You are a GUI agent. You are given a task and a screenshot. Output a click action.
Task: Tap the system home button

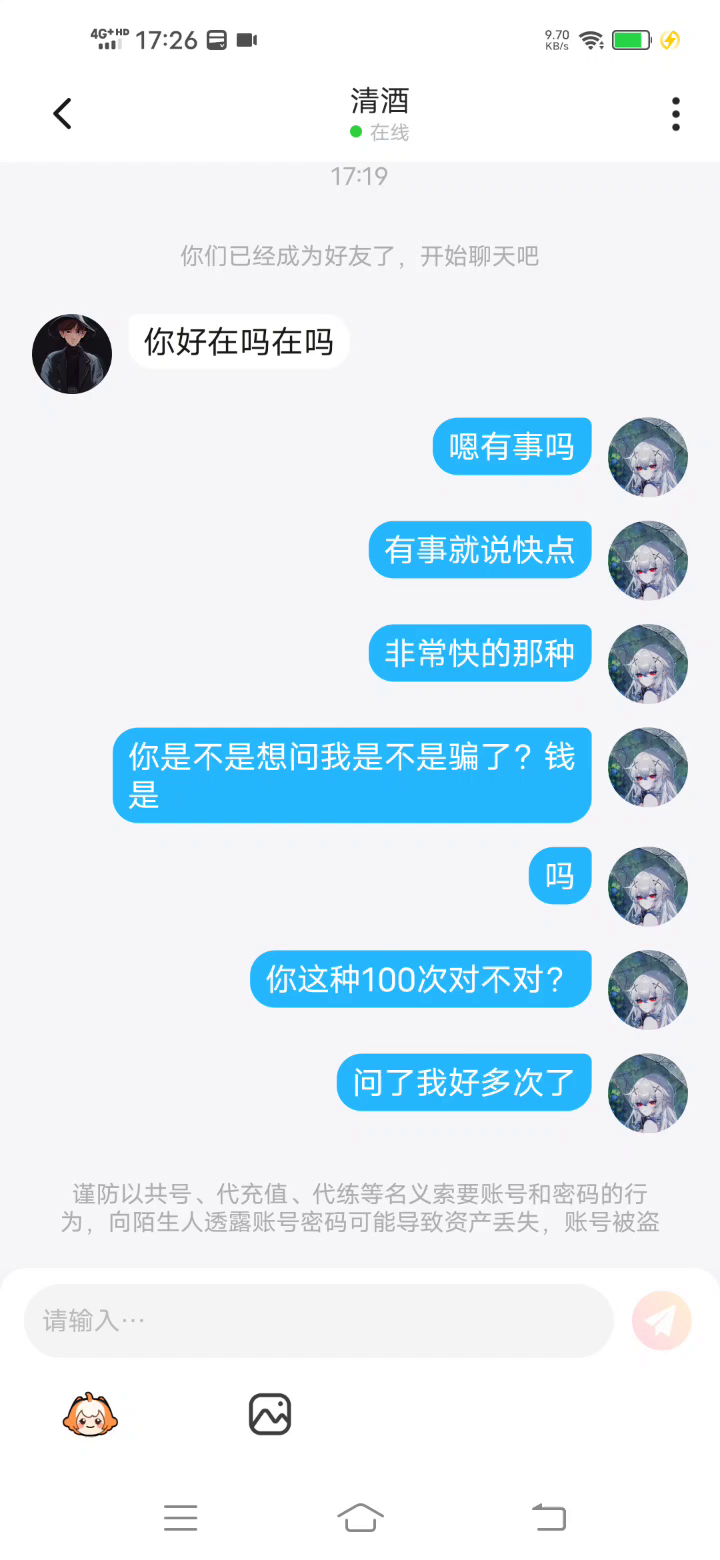360,1517
